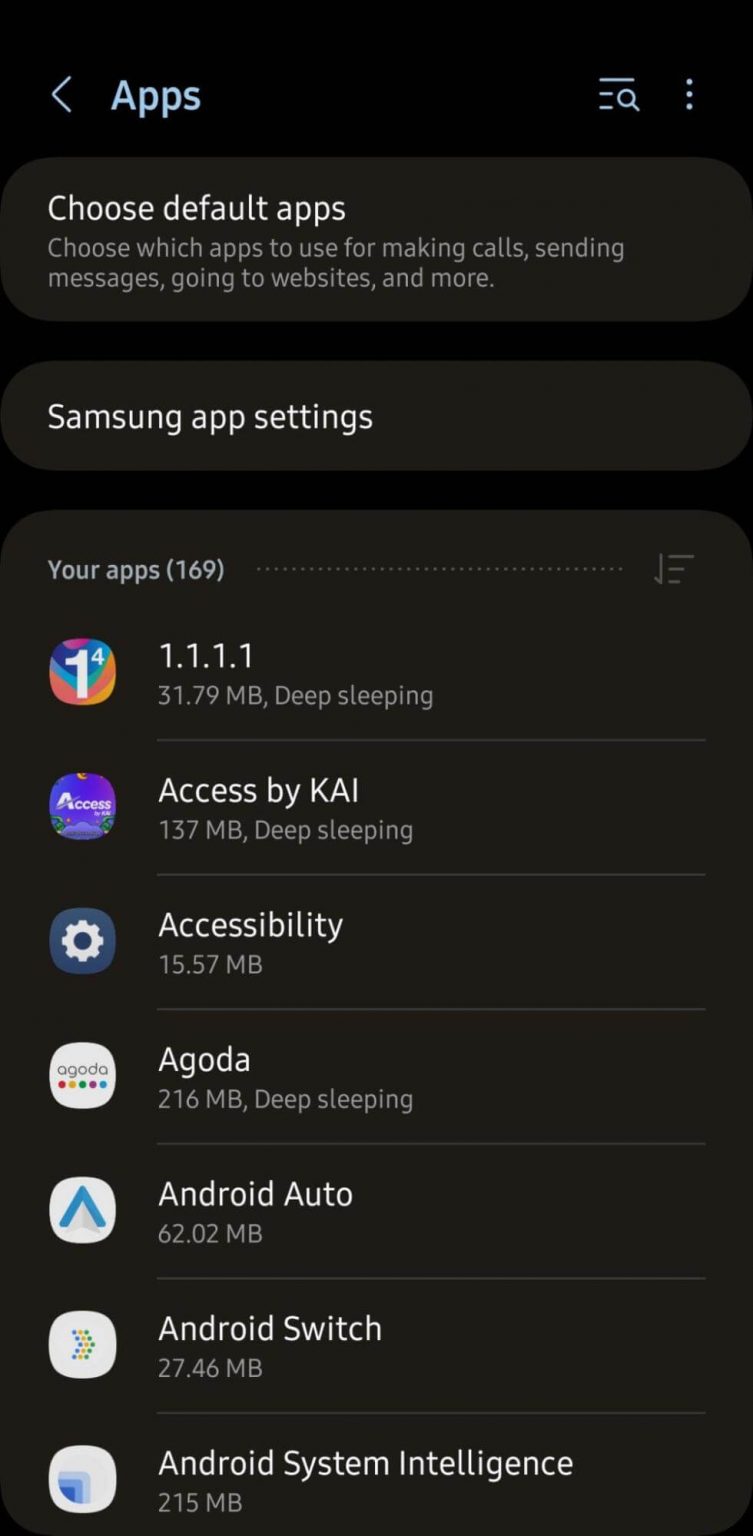Open app info for 1.1.1.1
Image resolution: width=753 pixels, height=1536 pixels.
tap(376, 673)
